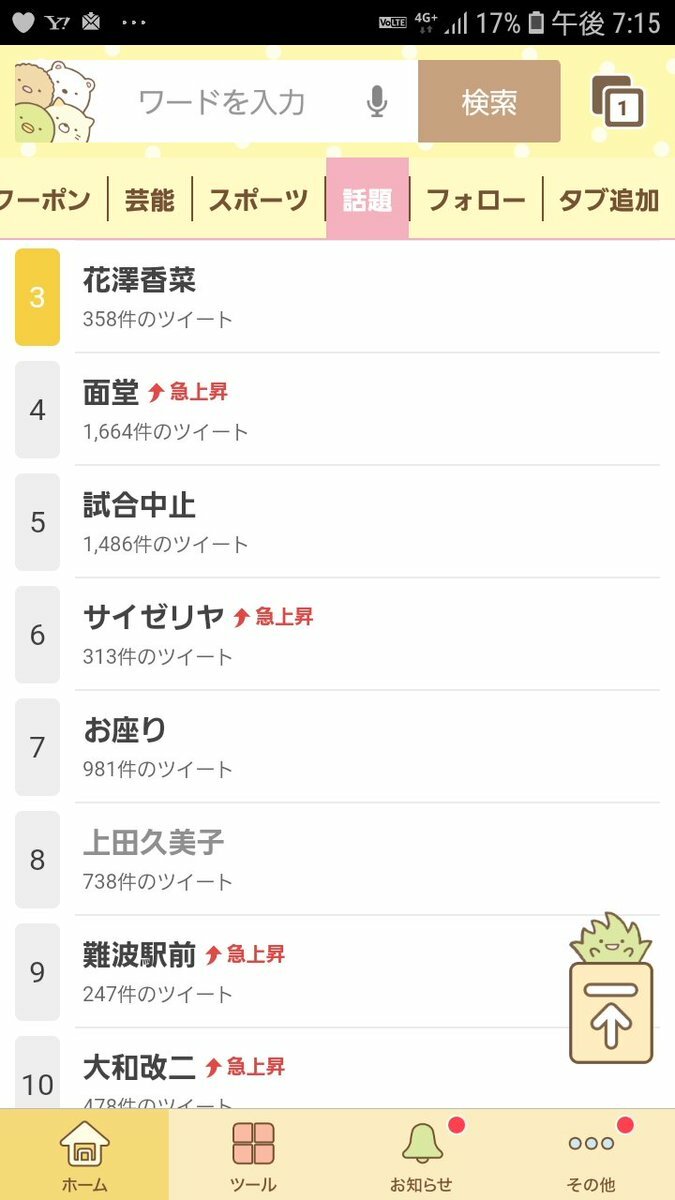The height and width of the screenshot is (1200, 675).
Task: Open the その他 menu tab
Action: 591,1154
